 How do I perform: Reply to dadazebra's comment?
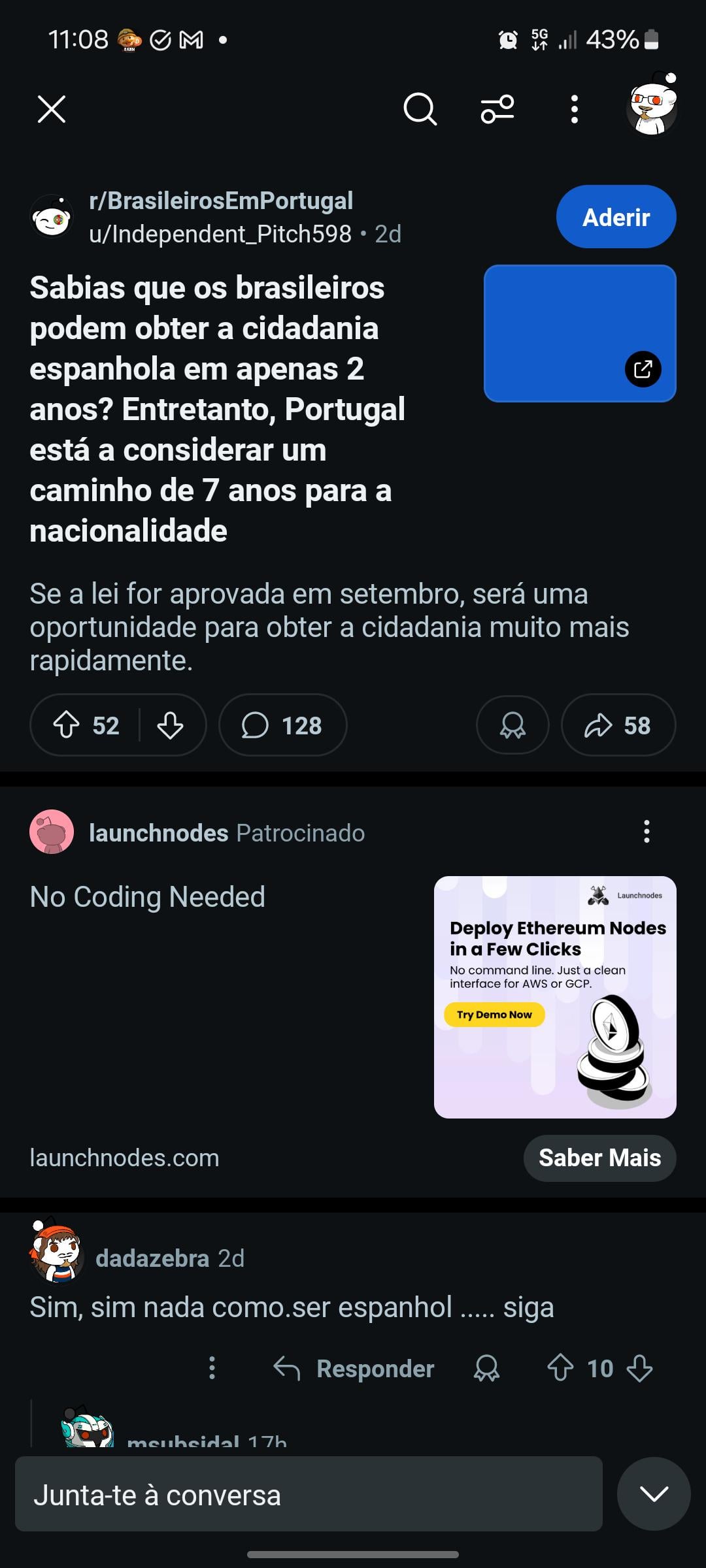point(354,1369)
